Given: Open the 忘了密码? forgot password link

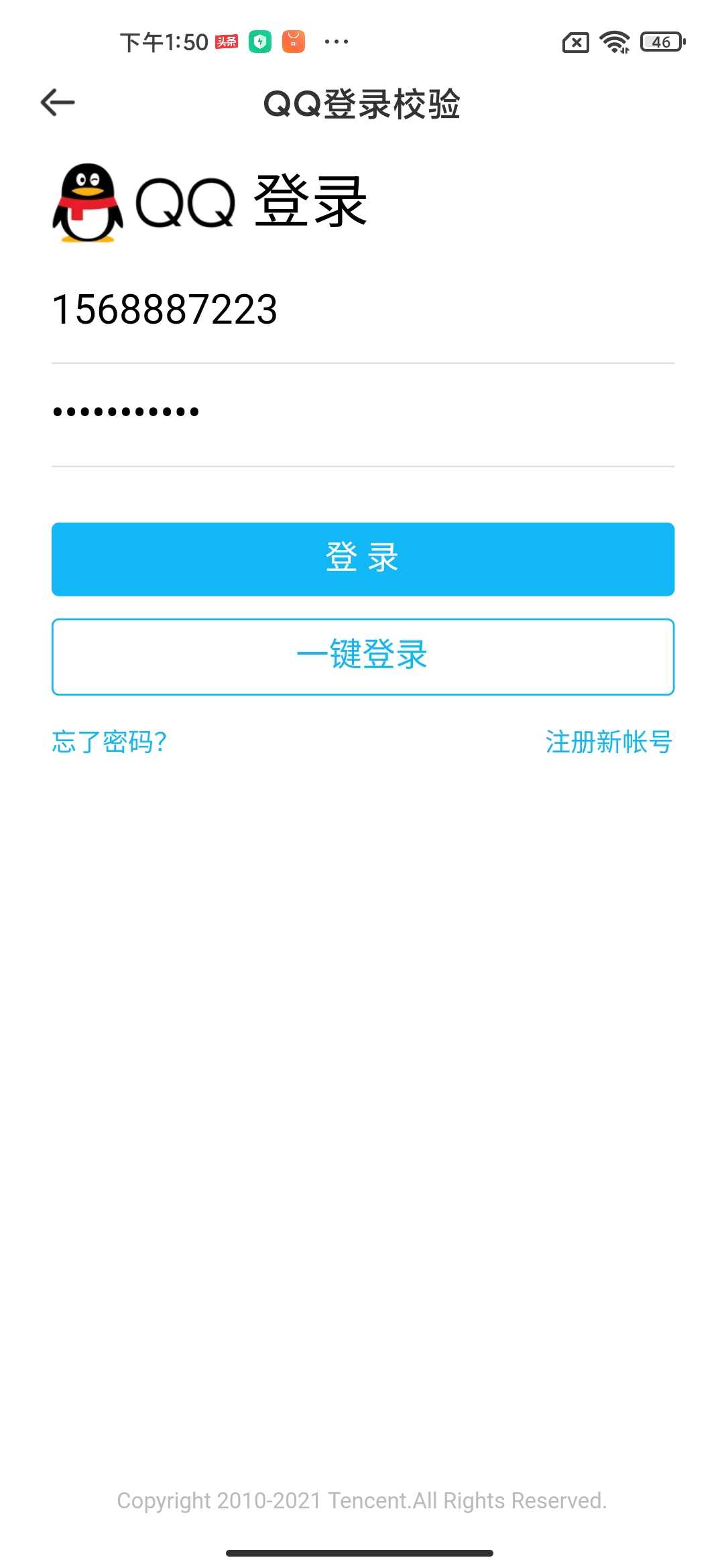Looking at the screenshot, I should (x=109, y=742).
